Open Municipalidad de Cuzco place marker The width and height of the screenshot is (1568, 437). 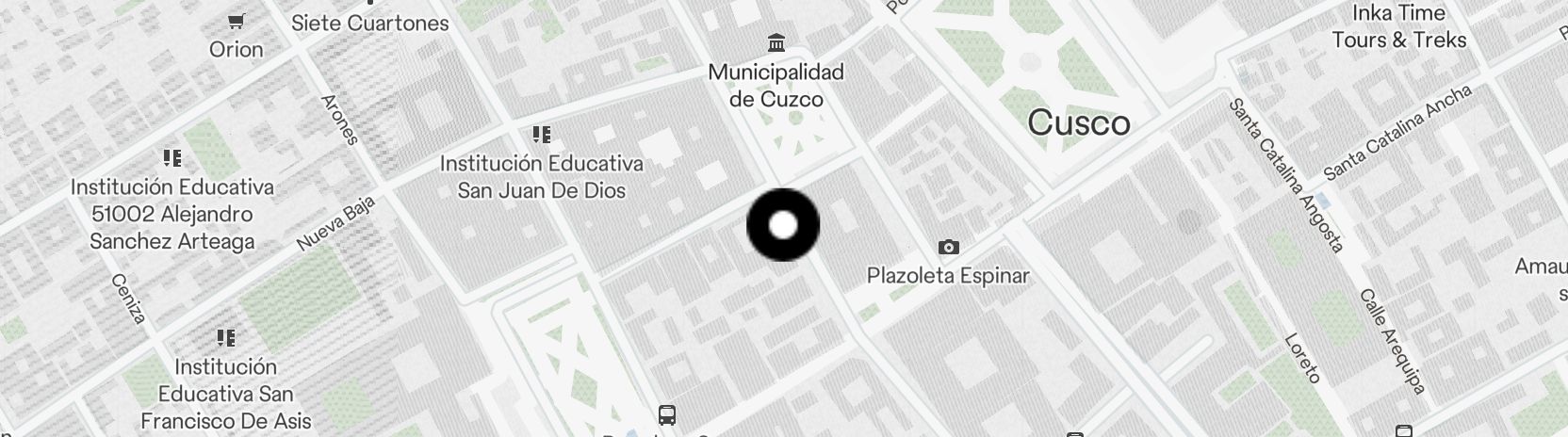776,43
